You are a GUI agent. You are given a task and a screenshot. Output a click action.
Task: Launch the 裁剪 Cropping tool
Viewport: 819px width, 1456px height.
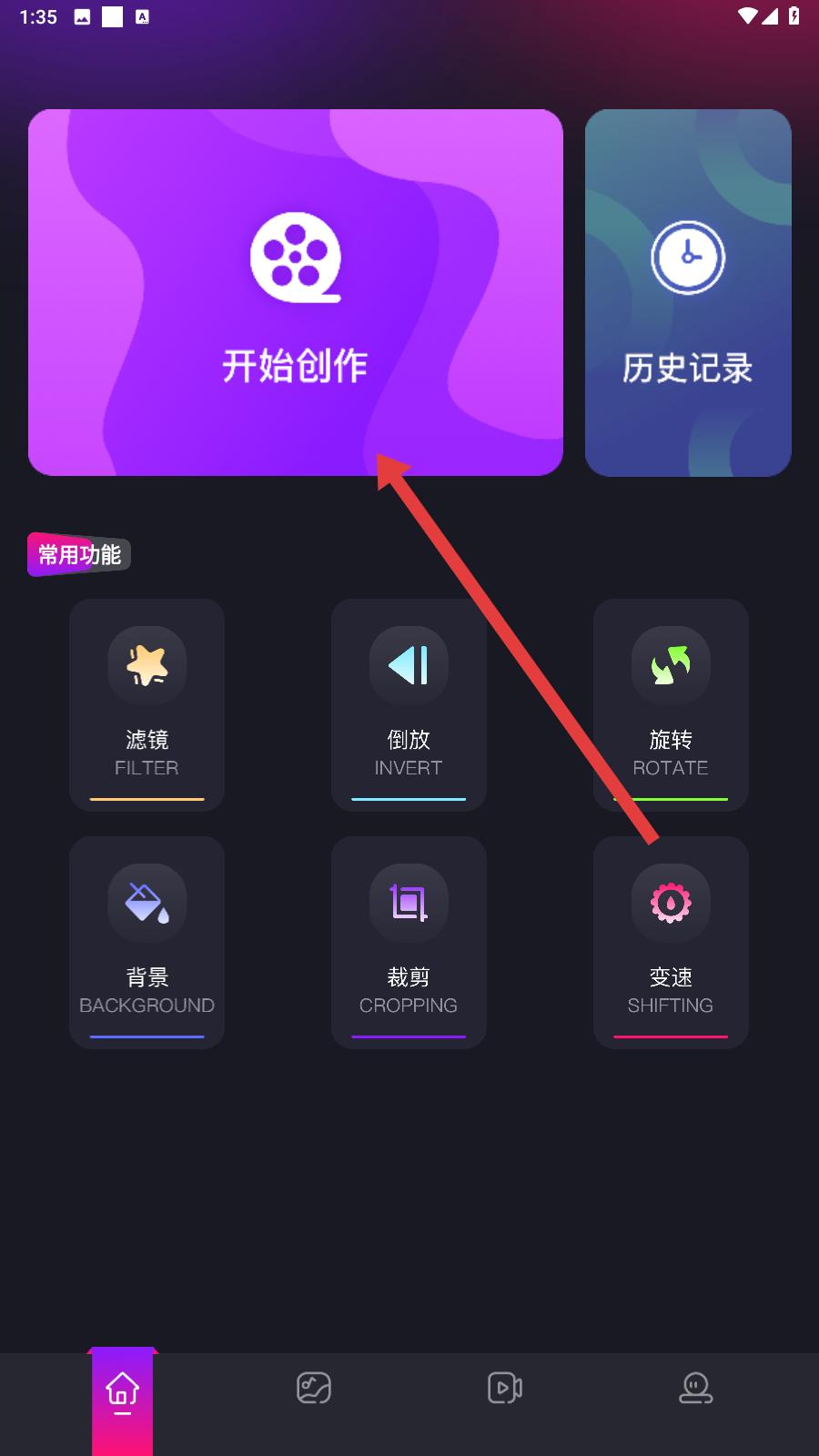click(409, 942)
